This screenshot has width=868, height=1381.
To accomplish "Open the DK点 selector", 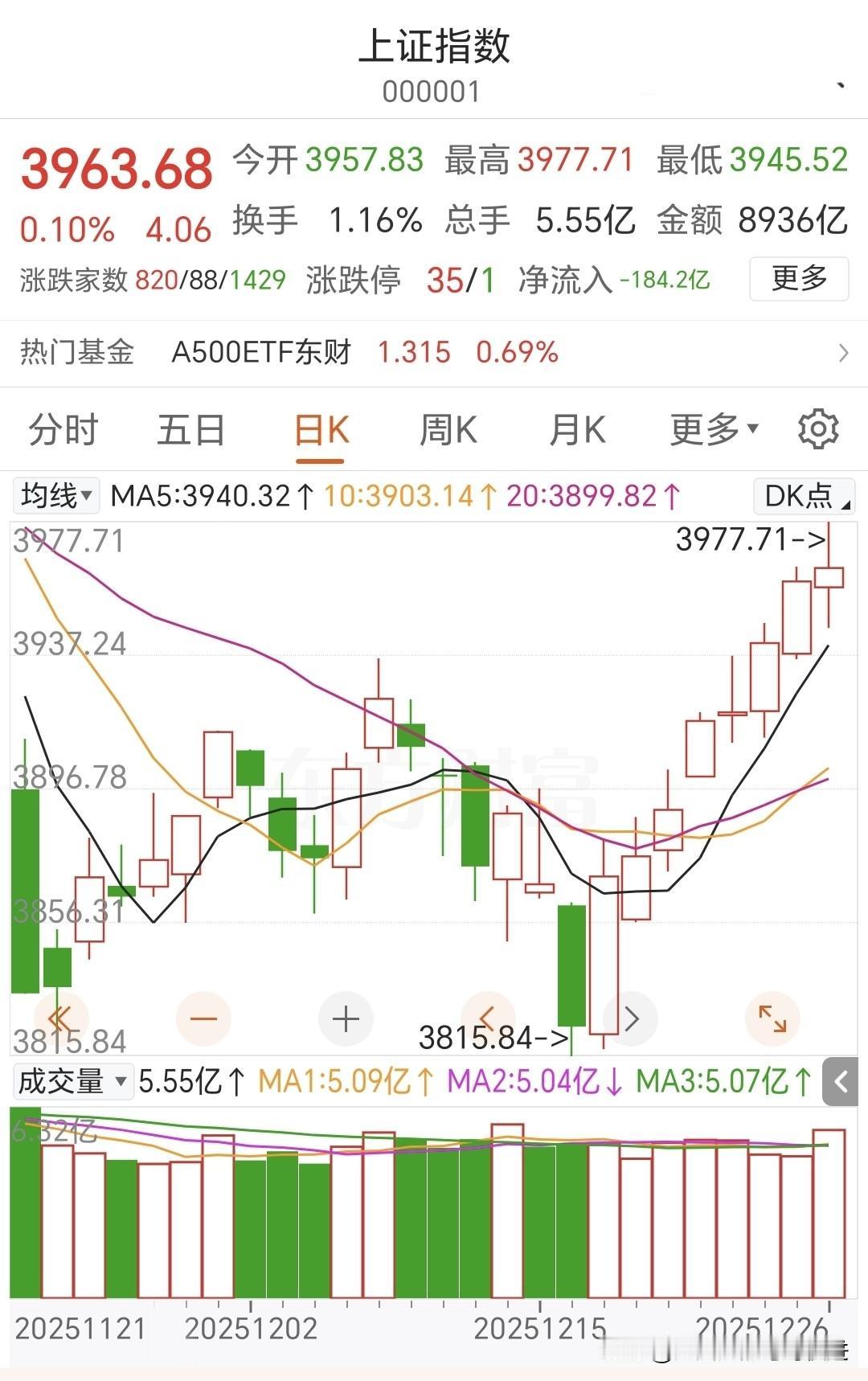I will pos(804,495).
